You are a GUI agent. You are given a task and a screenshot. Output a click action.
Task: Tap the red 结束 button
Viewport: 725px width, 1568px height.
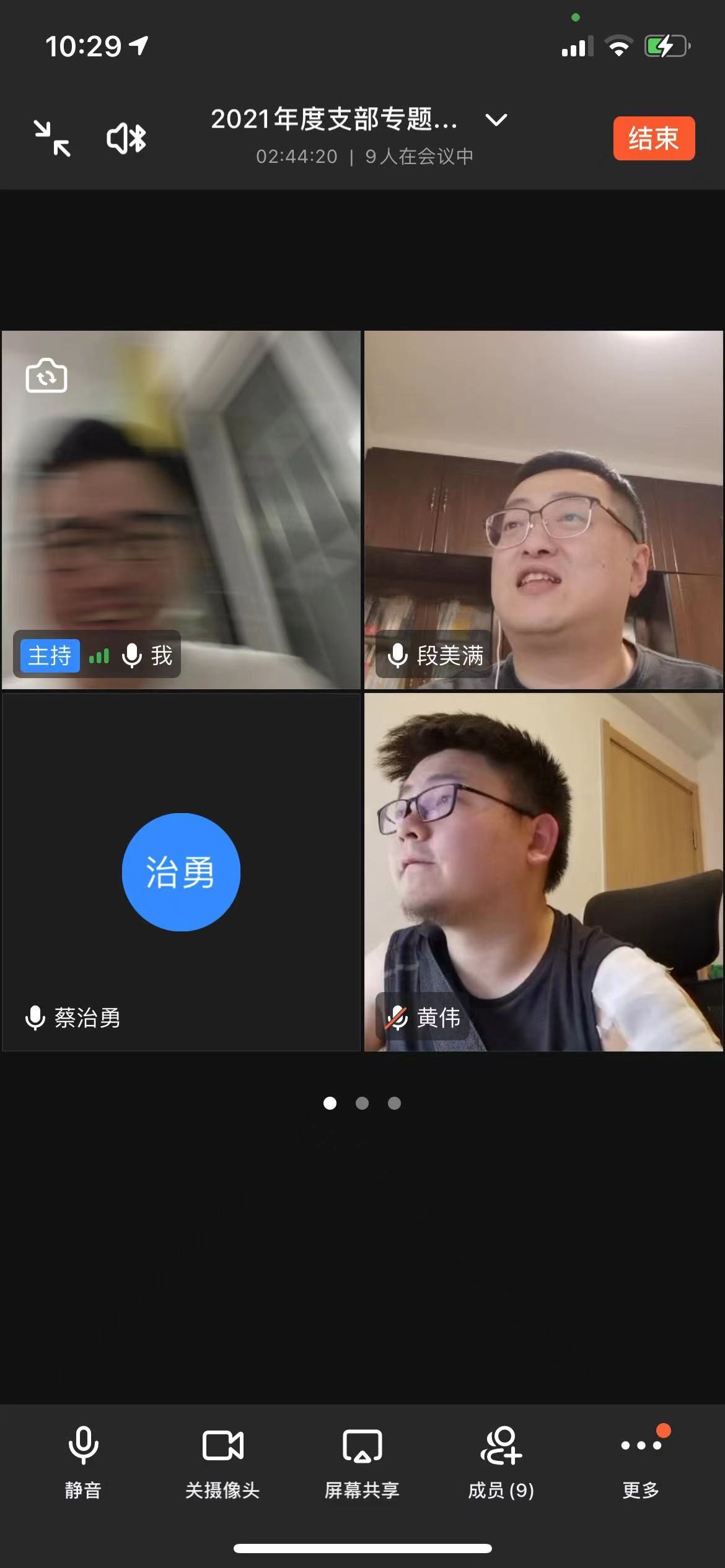pos(654,138)
